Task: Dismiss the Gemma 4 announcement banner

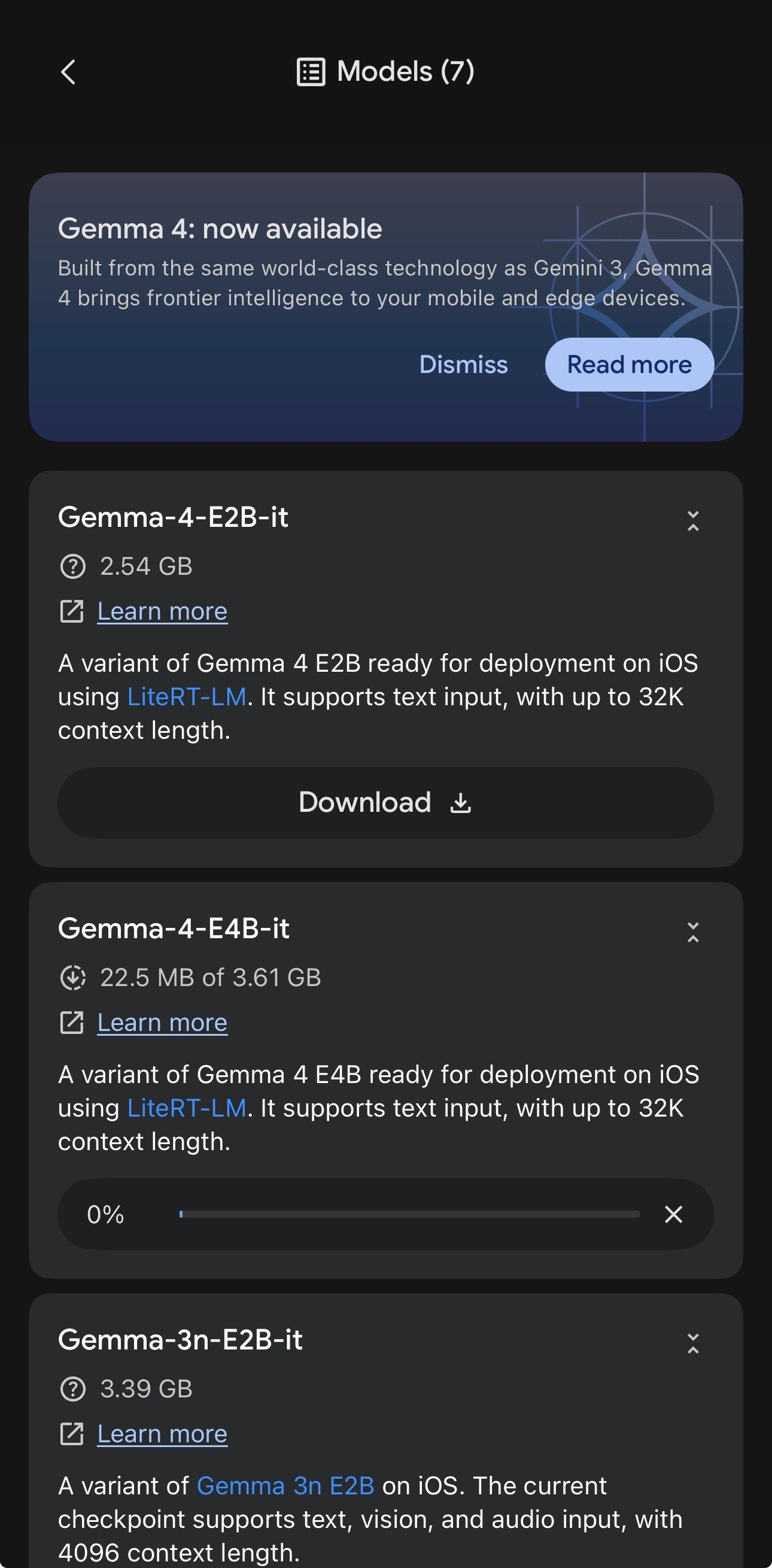Action: (x=463, y=365)
